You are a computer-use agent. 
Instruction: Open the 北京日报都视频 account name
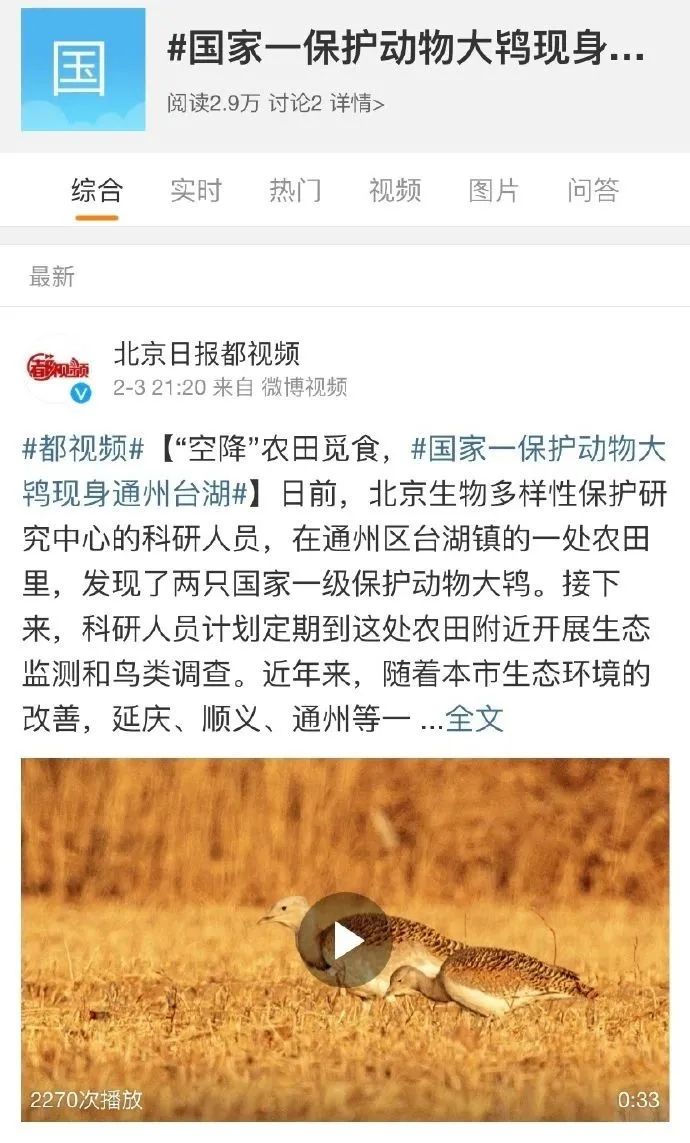[x=206, y=353]
